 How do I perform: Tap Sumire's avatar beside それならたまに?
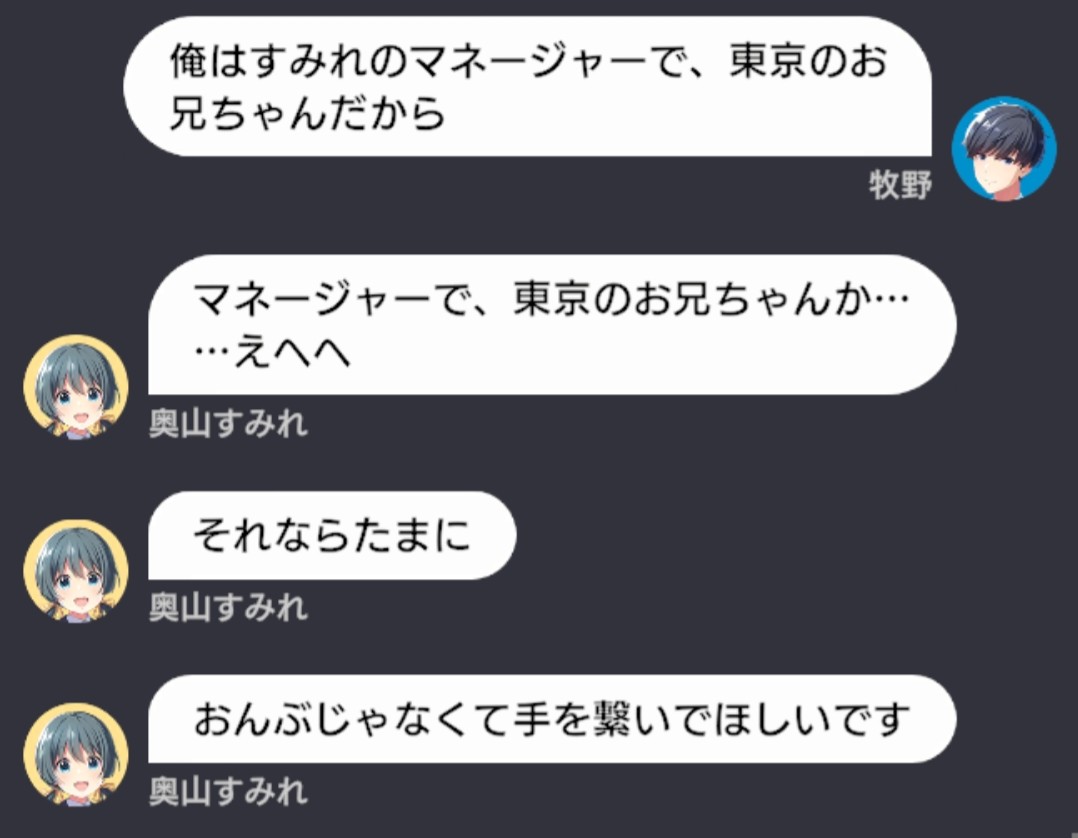pos(76,571)
